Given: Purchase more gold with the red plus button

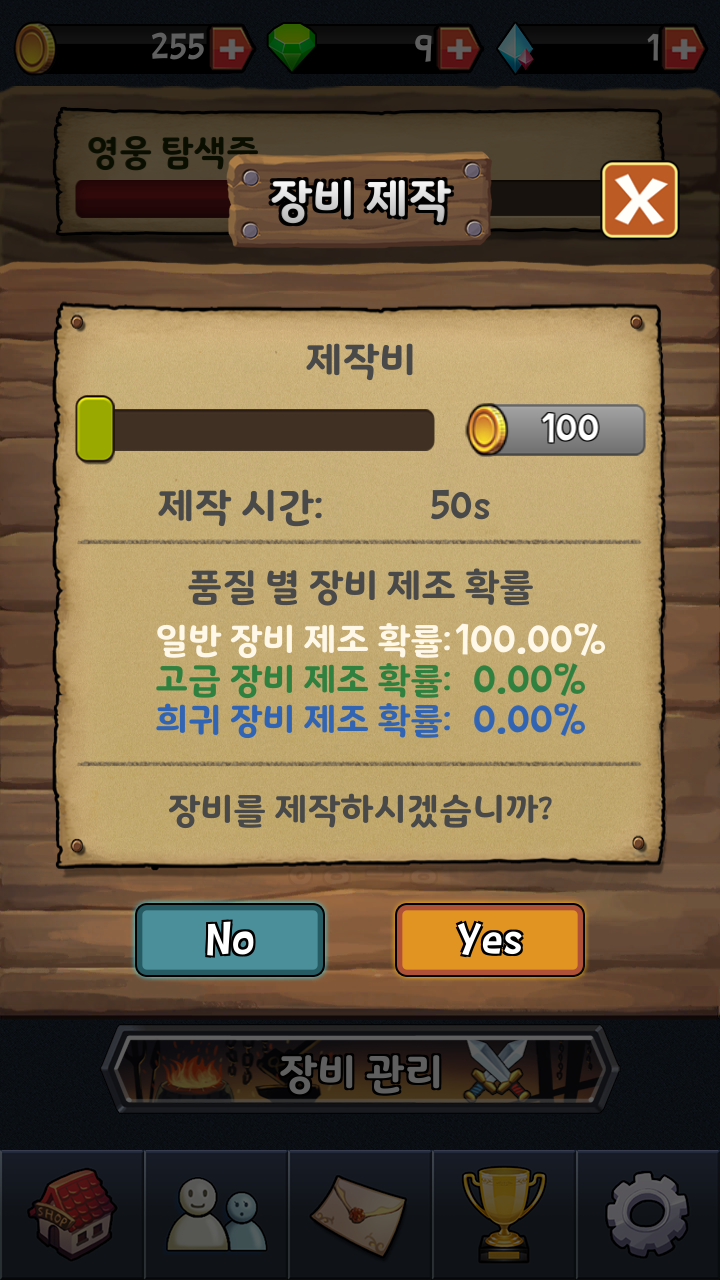Looking at the screenshot, I should [232, 44].
